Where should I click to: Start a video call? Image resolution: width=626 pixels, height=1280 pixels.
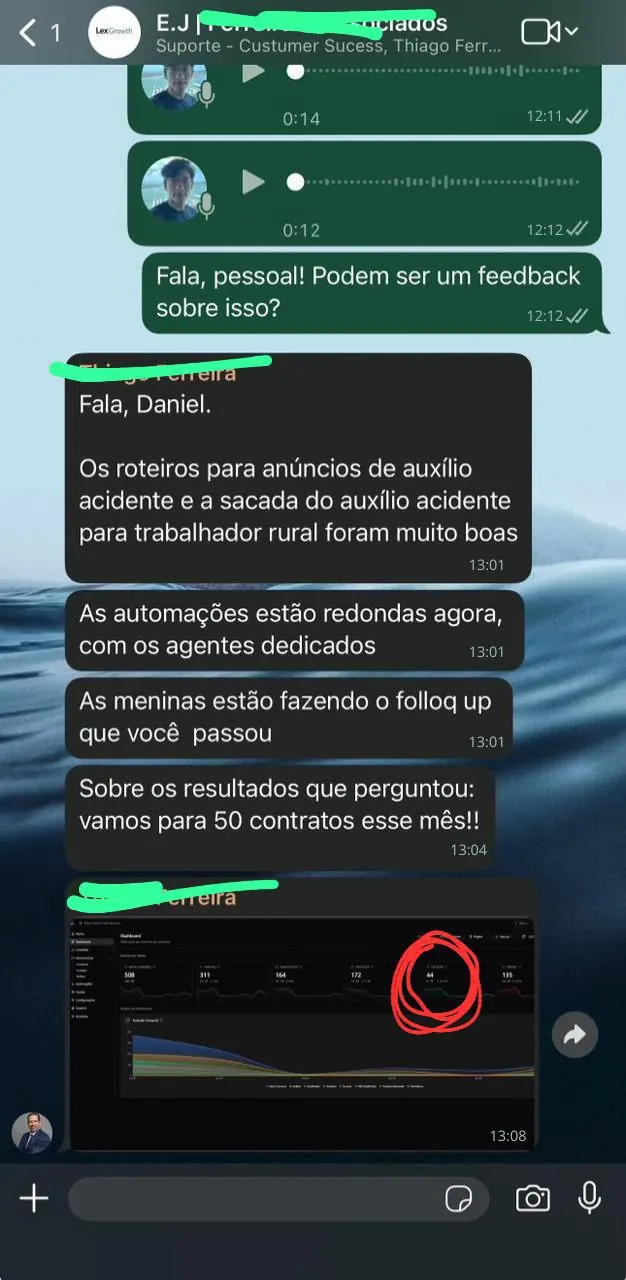(549, 32)
